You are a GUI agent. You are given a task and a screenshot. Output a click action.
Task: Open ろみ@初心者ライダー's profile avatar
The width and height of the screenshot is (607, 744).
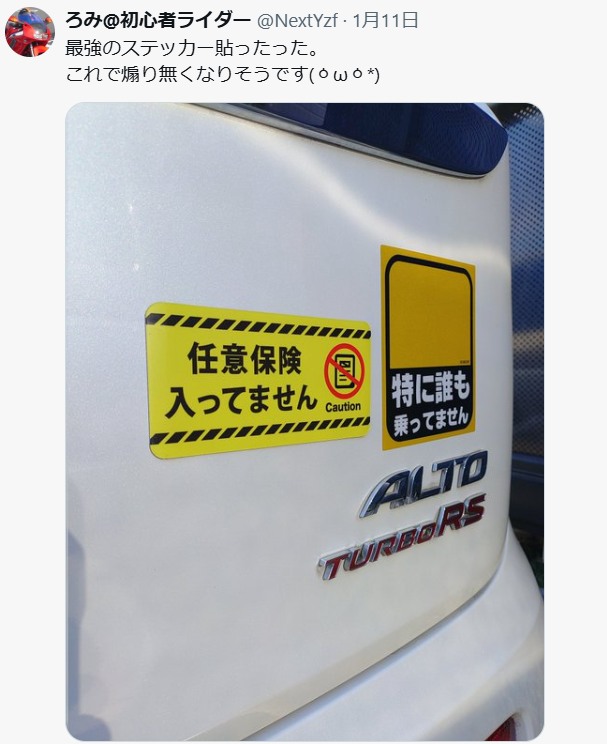coord(29,32)
